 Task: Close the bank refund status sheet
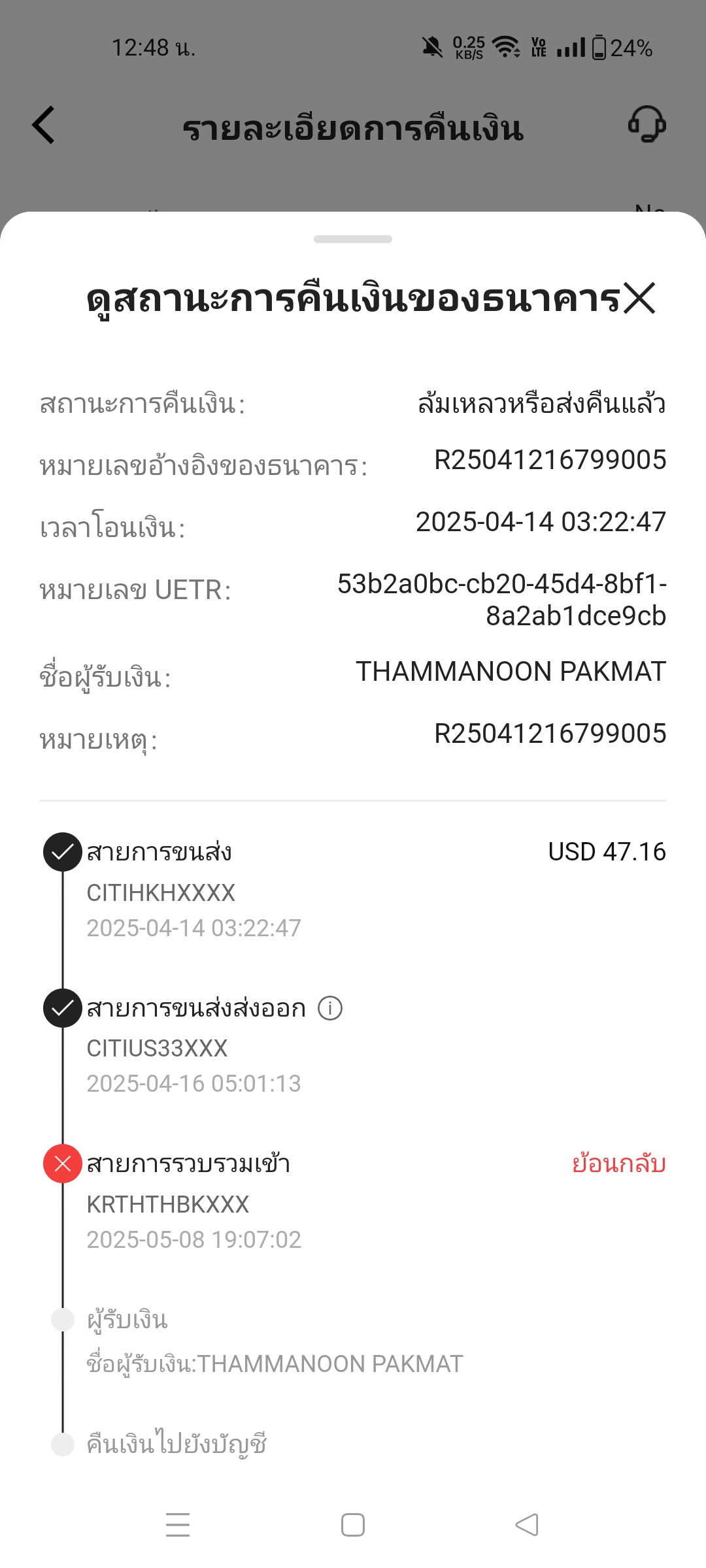tap(639, 298)
